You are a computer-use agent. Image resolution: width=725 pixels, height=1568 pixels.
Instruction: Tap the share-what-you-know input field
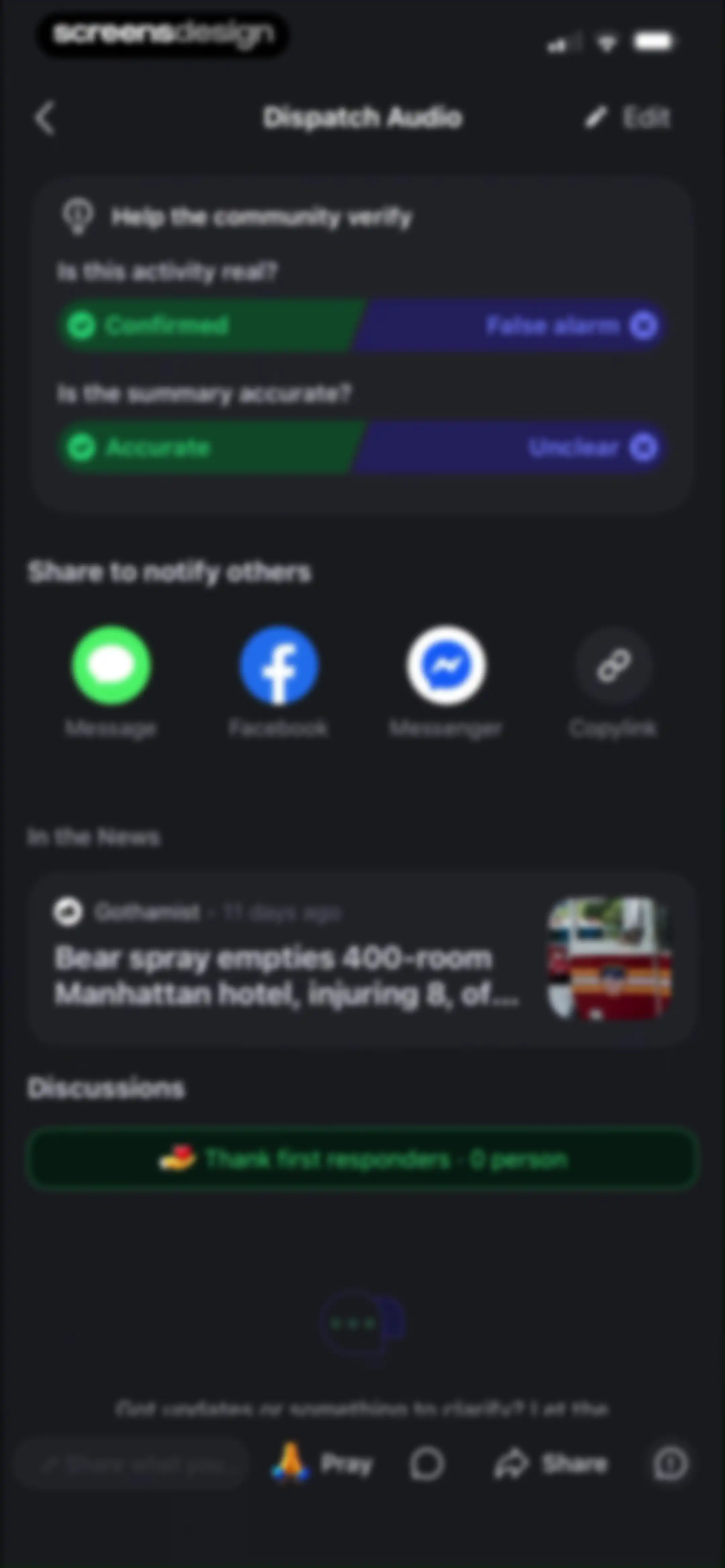pos(132,1464)
